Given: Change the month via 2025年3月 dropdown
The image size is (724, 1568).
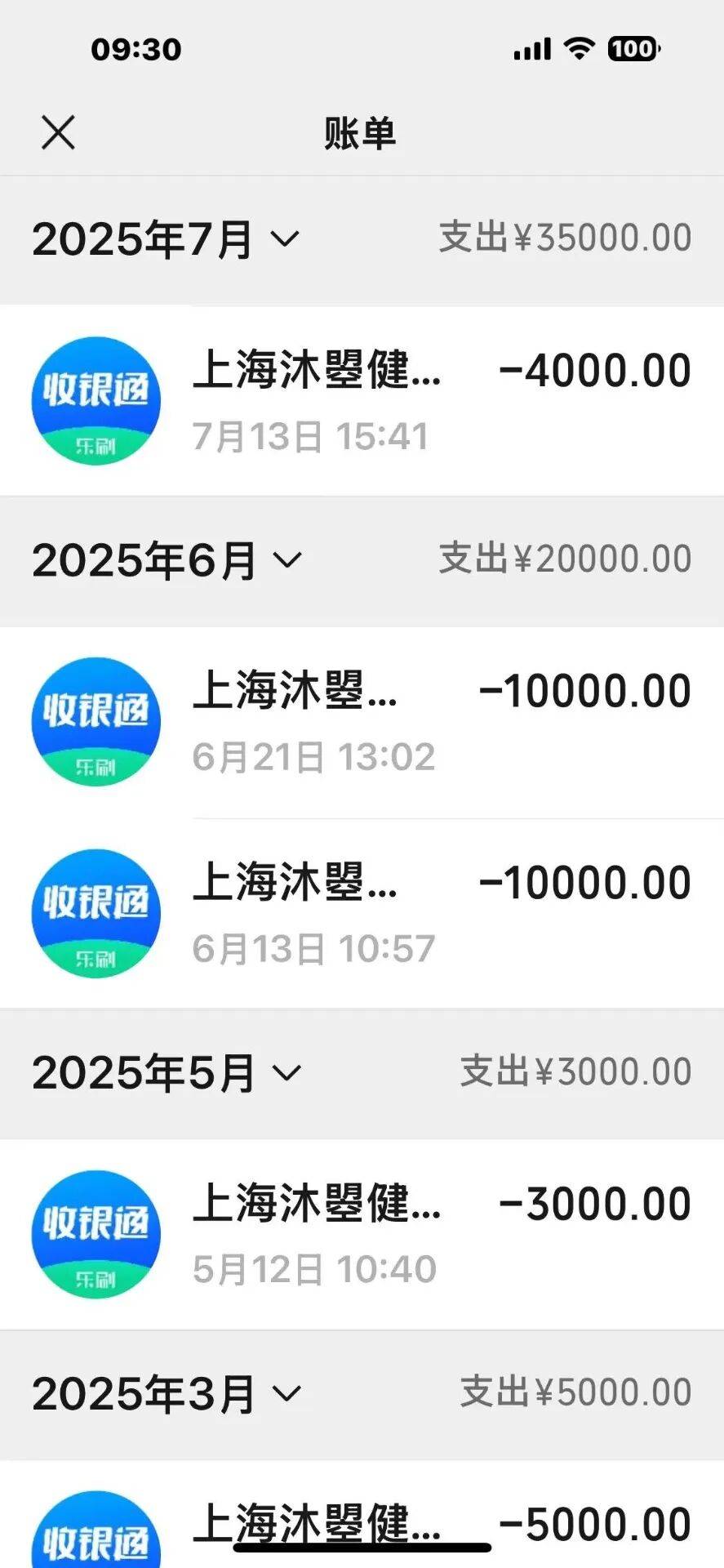Looking at the screenshot, I should pos(167,1393).
